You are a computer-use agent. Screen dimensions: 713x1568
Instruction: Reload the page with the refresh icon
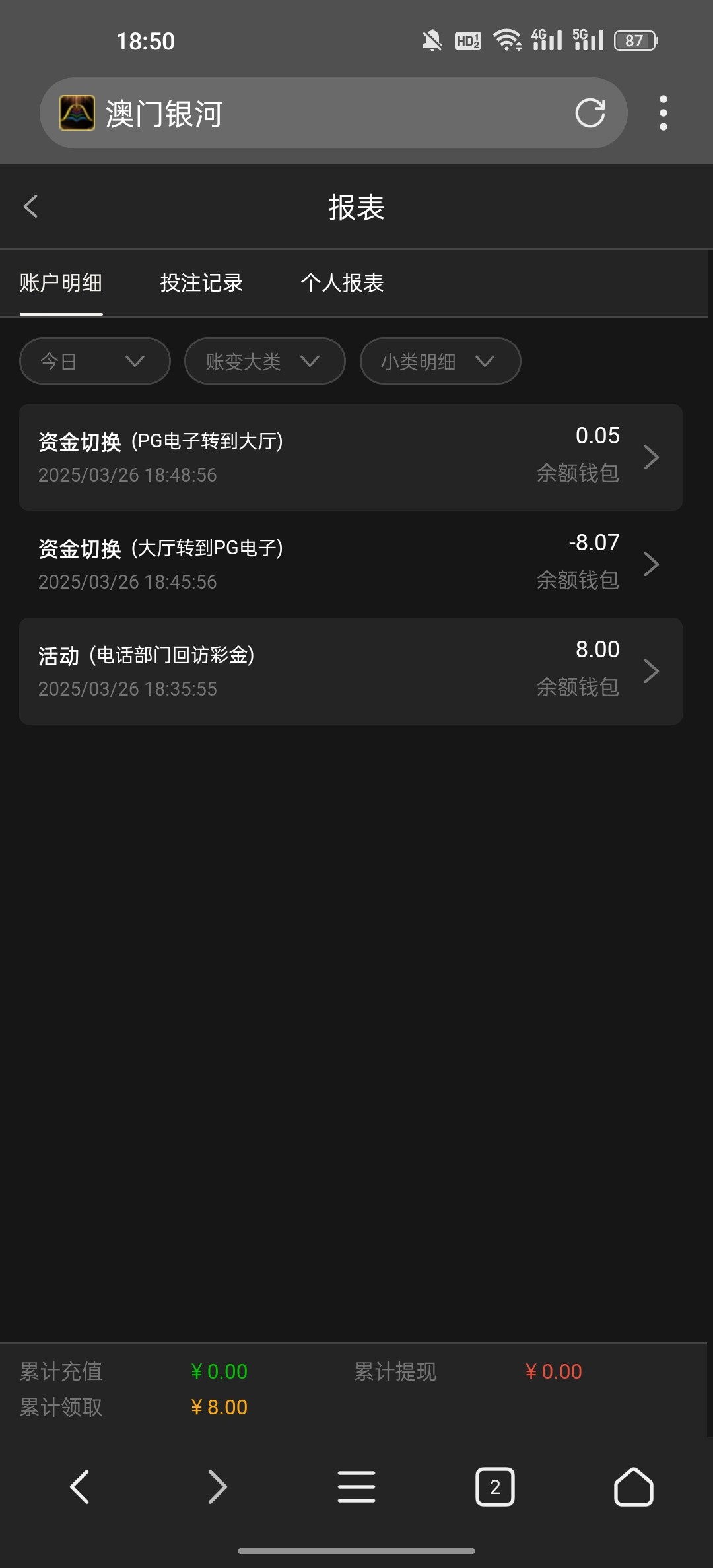590,113
